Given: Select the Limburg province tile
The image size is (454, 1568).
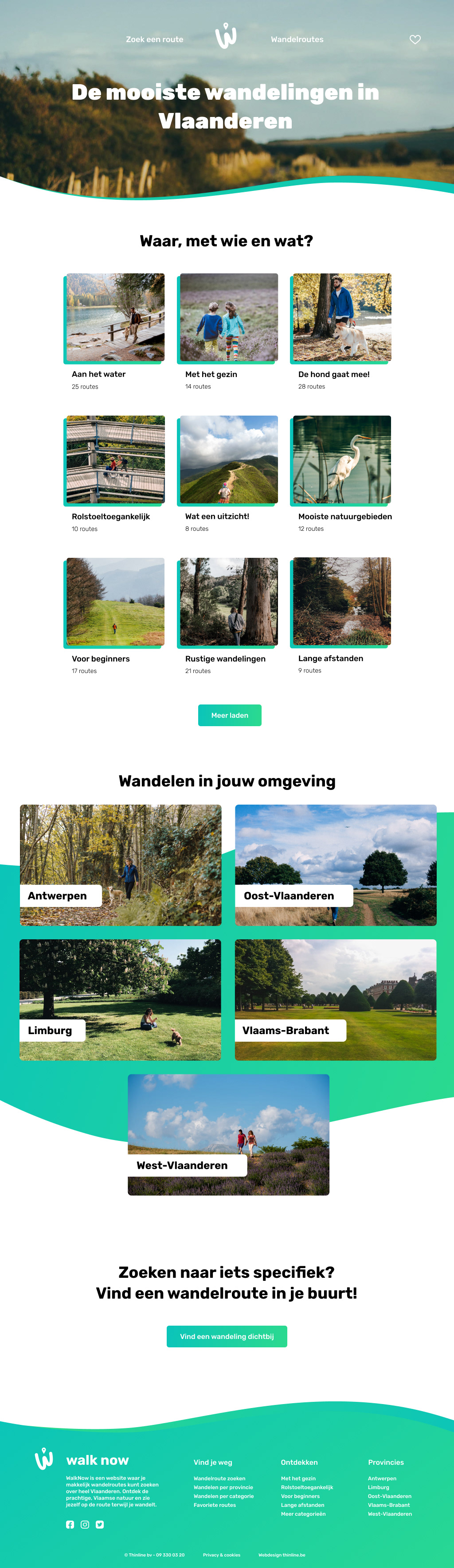Looking at the screenshot, I should click(x=120, y=1000).
